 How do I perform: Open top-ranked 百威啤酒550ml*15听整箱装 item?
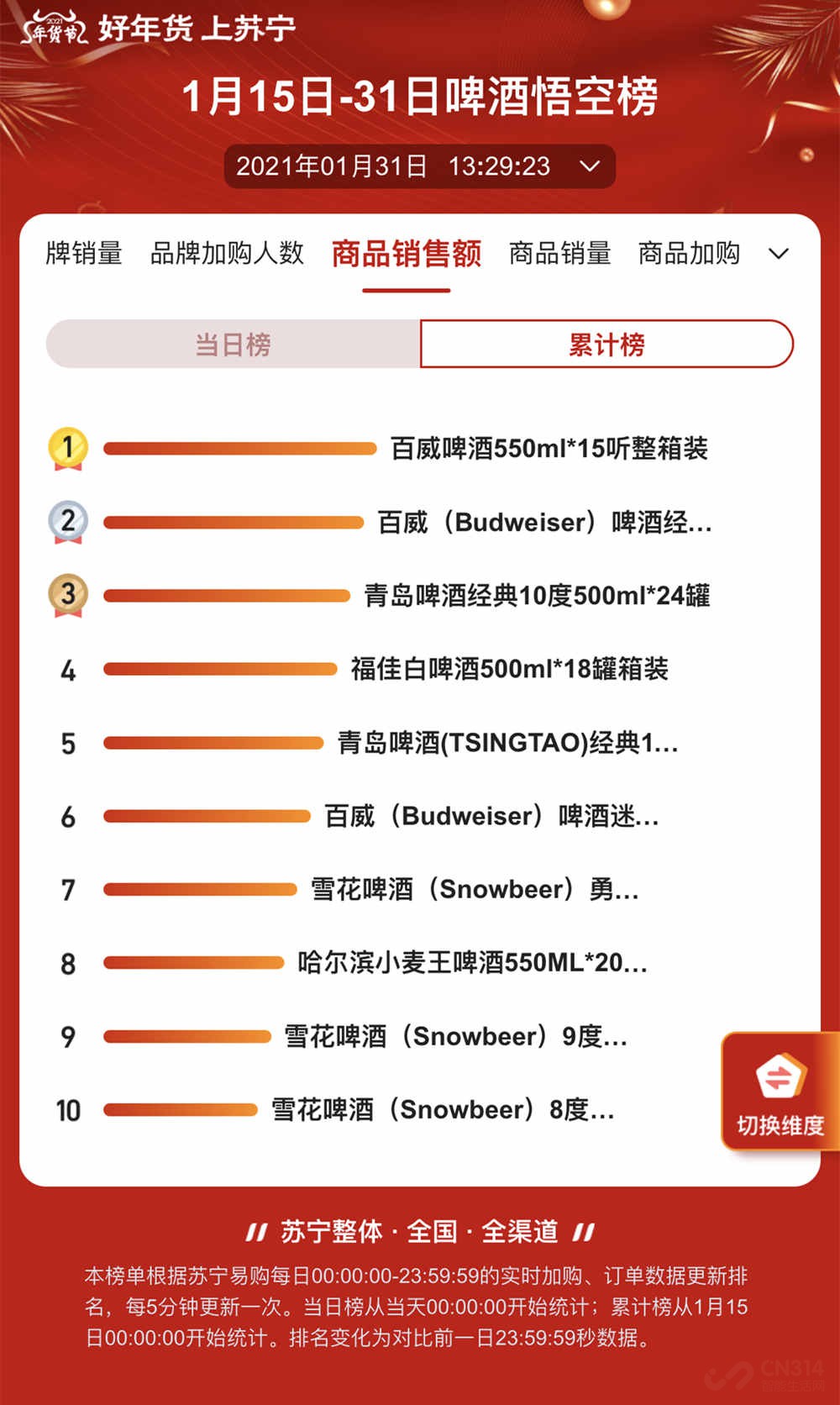coord(549,449)
